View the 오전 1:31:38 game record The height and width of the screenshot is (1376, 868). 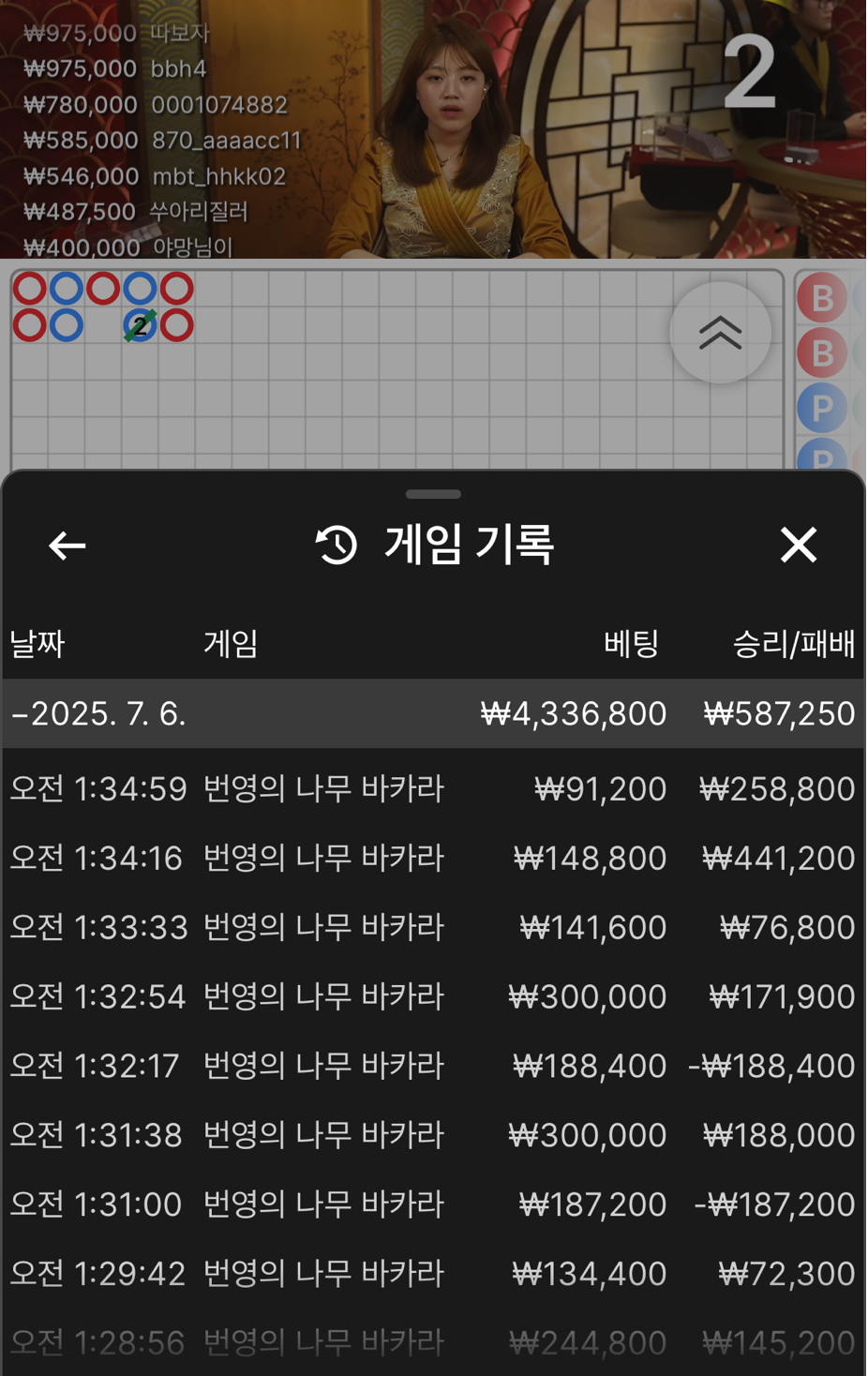(x=432, y=1135)
